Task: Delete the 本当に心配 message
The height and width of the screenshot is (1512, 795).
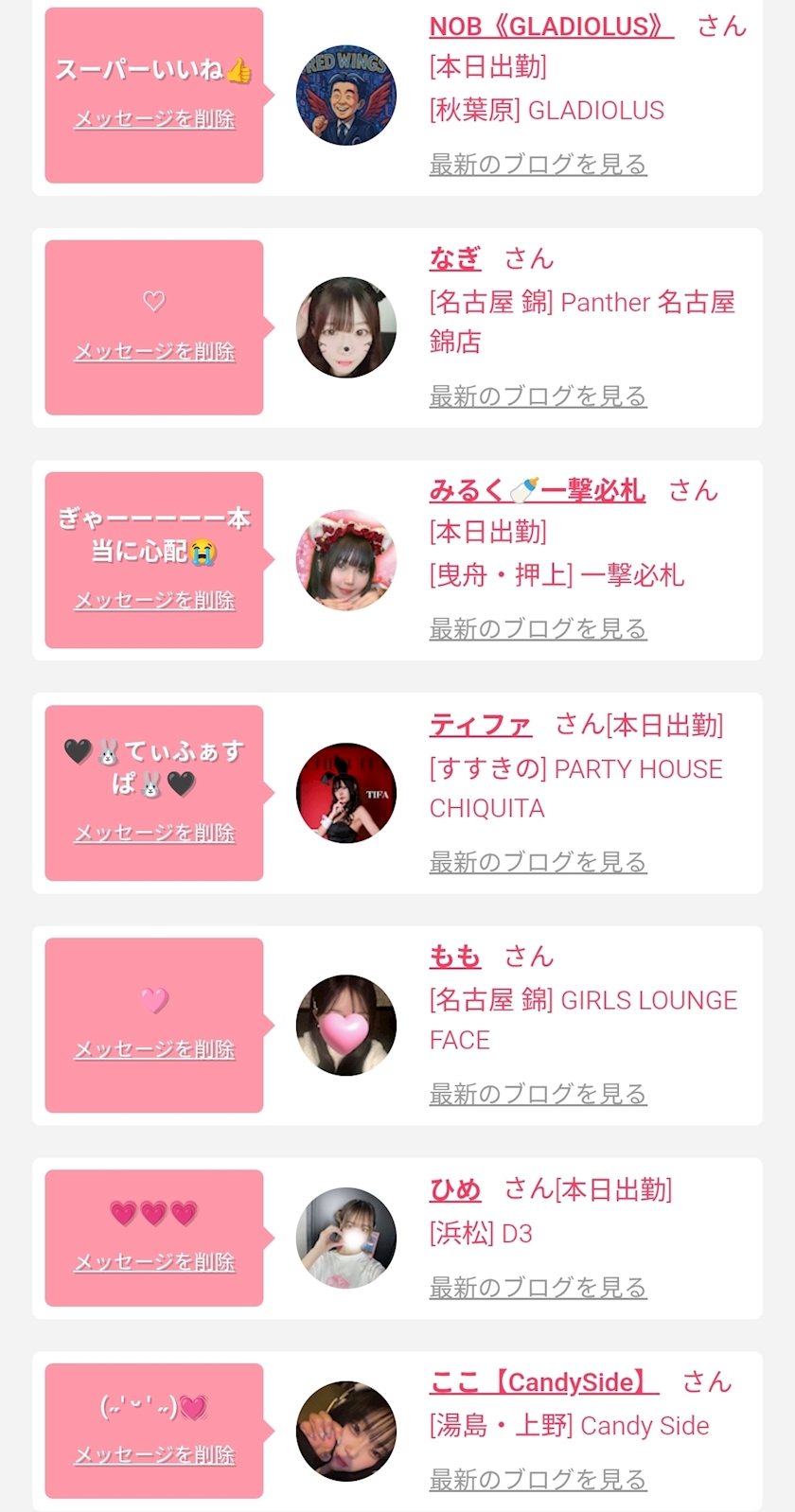Action: 154,600
